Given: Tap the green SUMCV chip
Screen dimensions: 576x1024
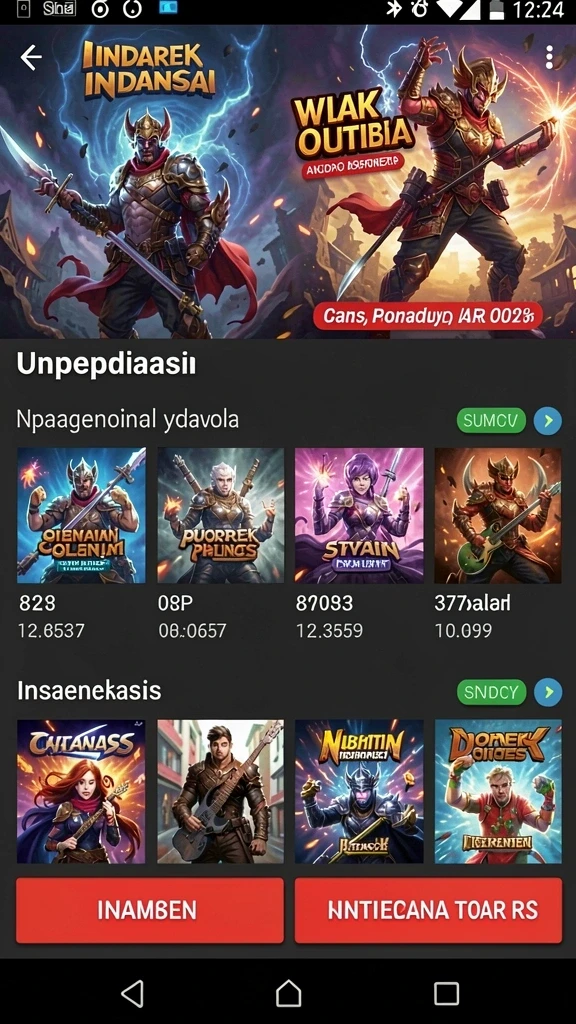Looking at the screenshot, I should click(491, 421).
